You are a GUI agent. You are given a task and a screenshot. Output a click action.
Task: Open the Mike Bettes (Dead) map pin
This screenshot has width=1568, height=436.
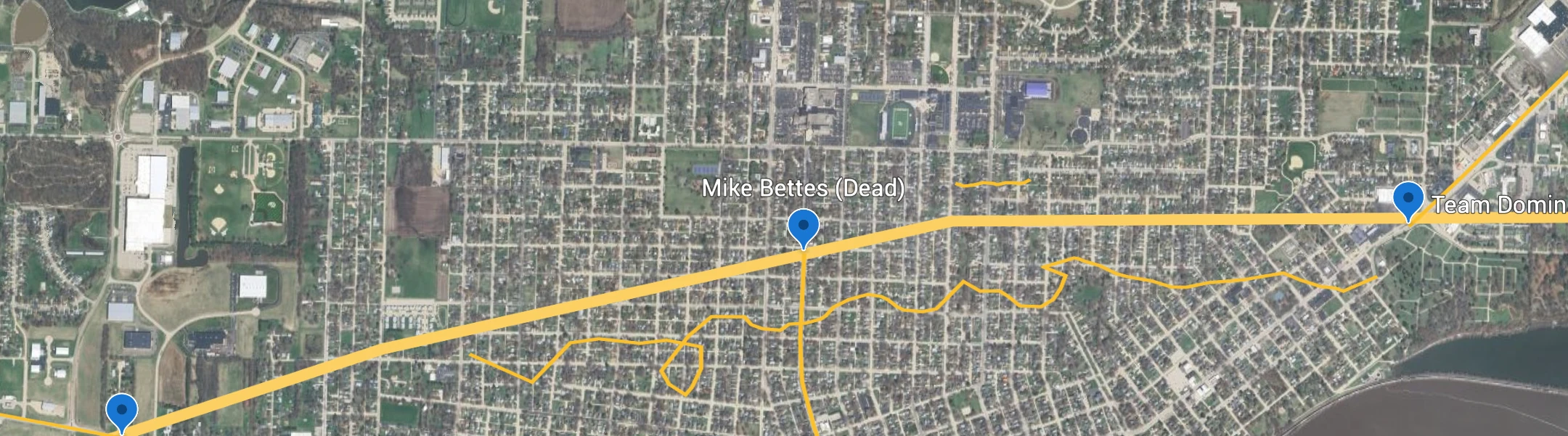[804, 226]
